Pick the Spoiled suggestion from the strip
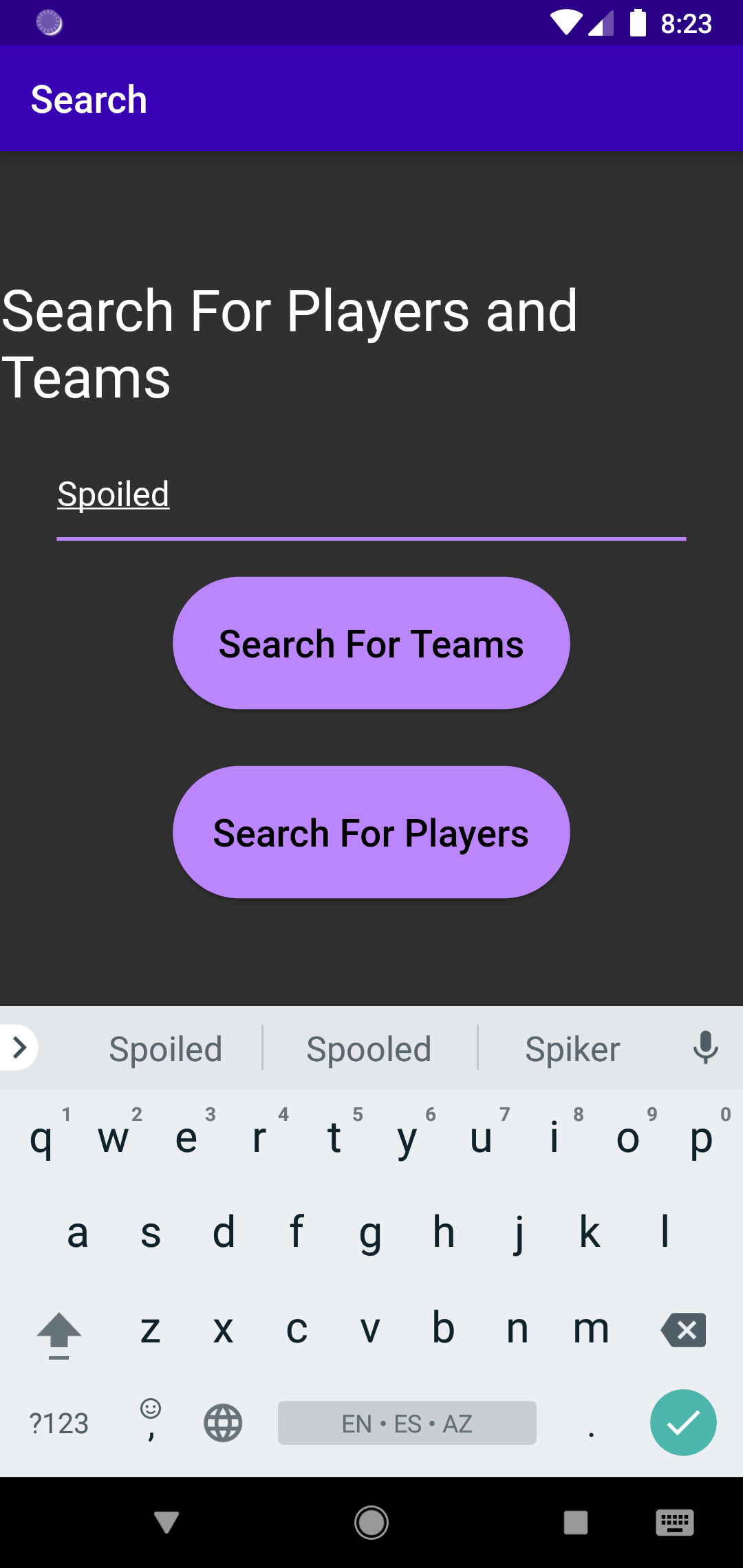The width and height of the screenshot is (743, 1568). tap(165, 1047)
